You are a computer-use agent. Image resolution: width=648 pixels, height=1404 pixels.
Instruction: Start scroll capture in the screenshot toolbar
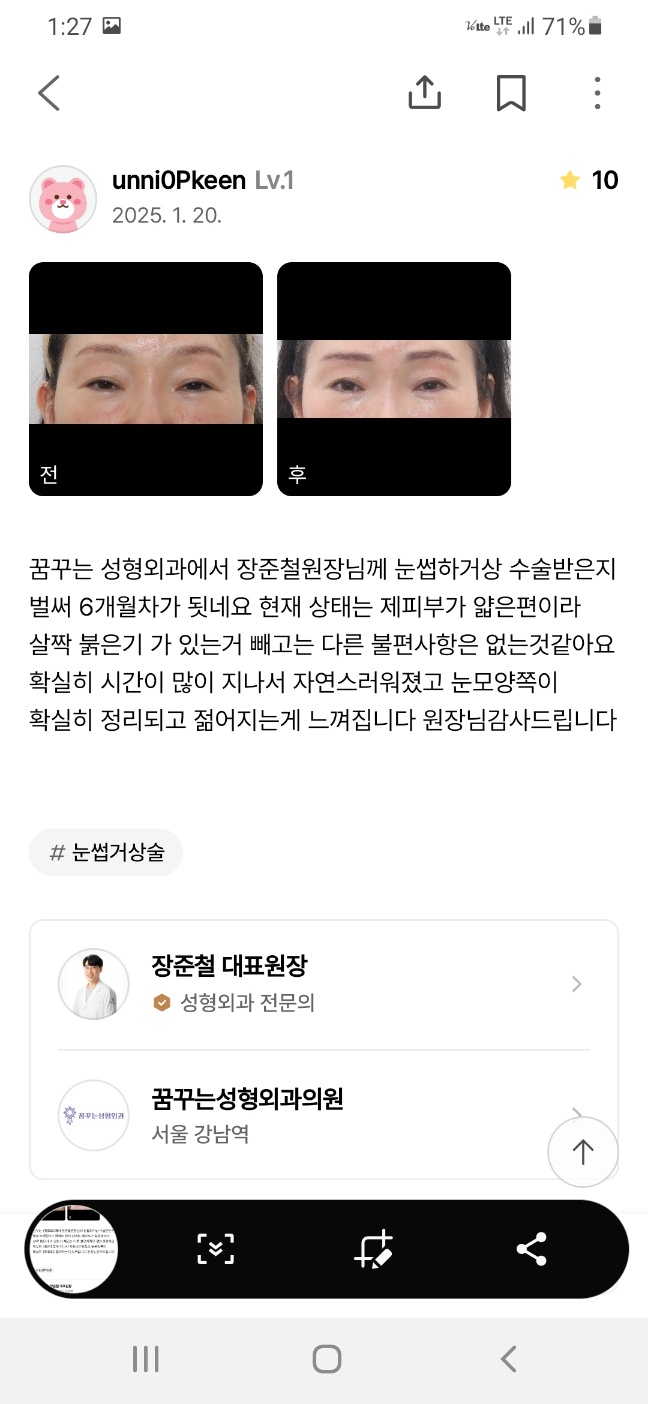click(x=216, y=1249)
